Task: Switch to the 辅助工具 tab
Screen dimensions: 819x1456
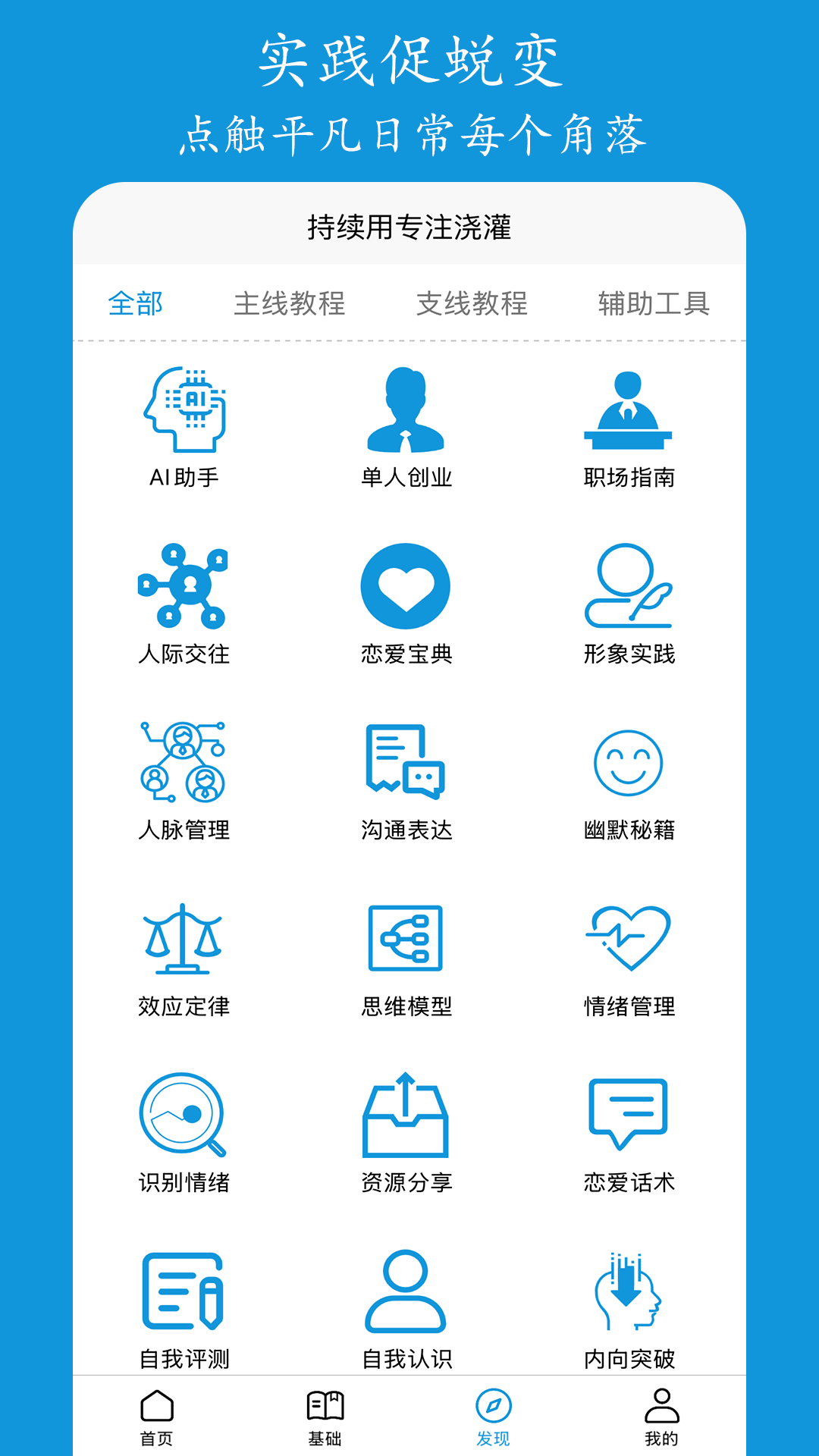Action: pos(654,303)
